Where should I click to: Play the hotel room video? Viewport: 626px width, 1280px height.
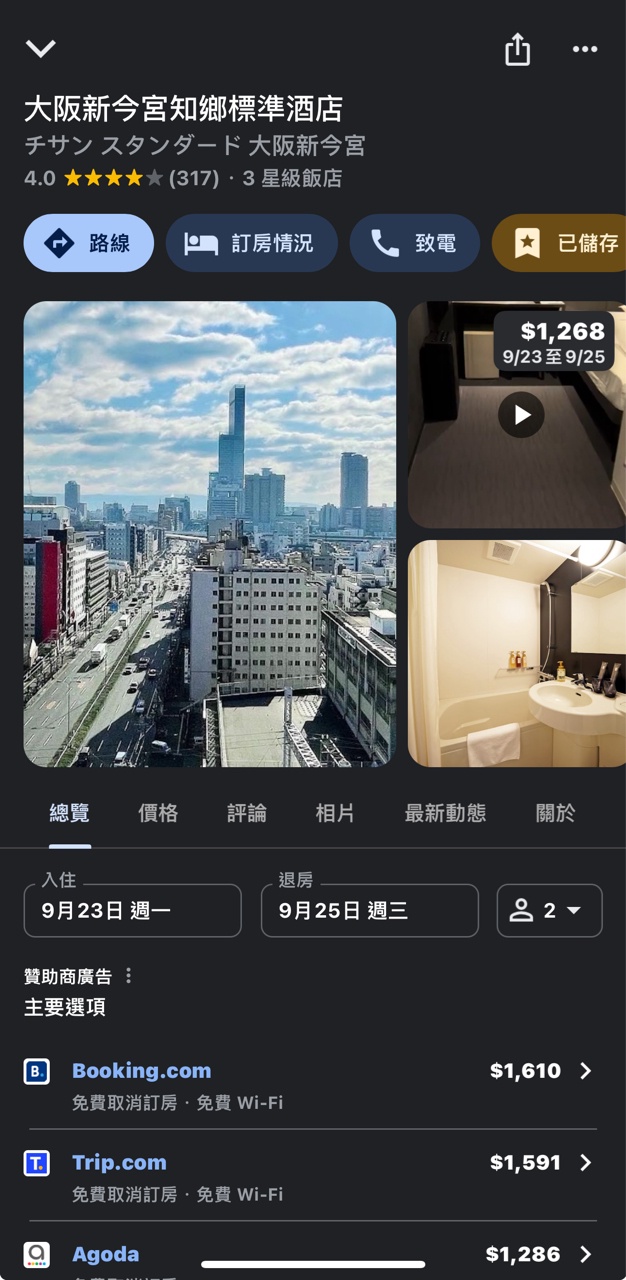coord(521,415)
